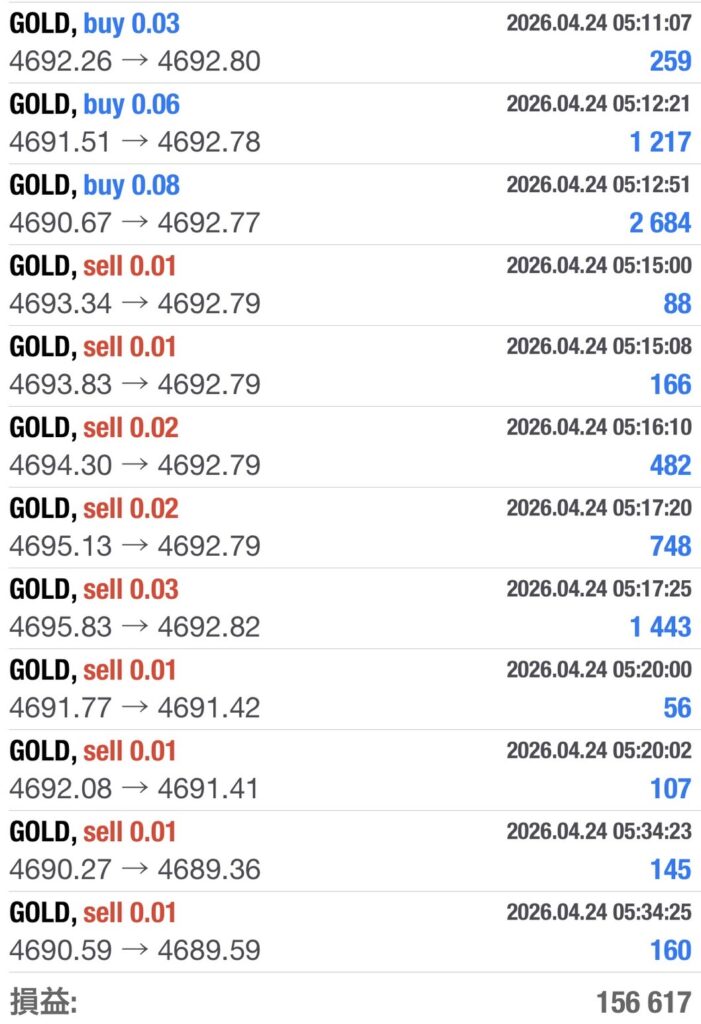View the sell trade opened at 4693.83
Viewport: 701px width, 1024px height.
point(350,366)
